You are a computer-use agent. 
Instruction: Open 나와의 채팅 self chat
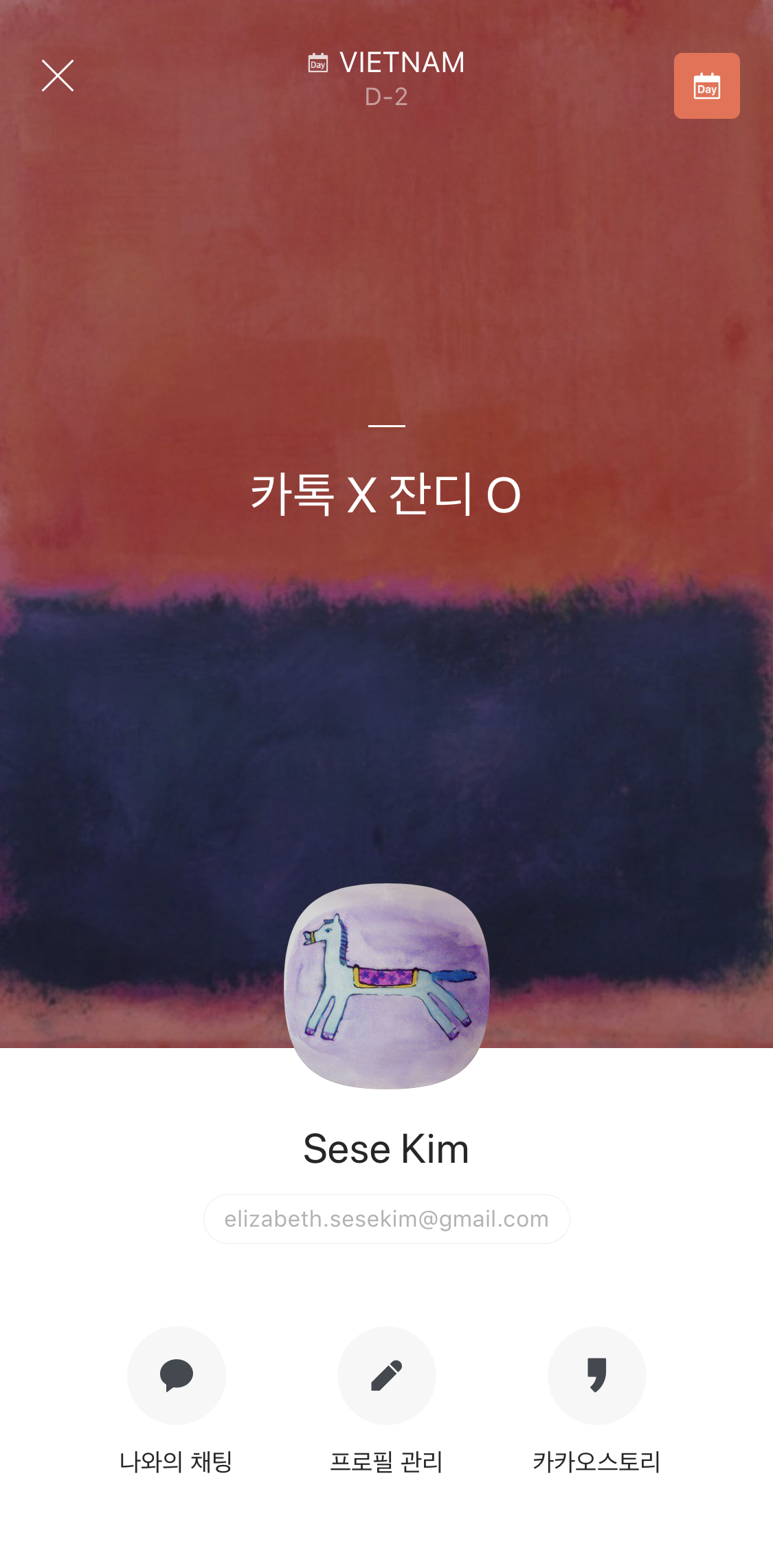pyautogui.click(x=177, y=1376)
